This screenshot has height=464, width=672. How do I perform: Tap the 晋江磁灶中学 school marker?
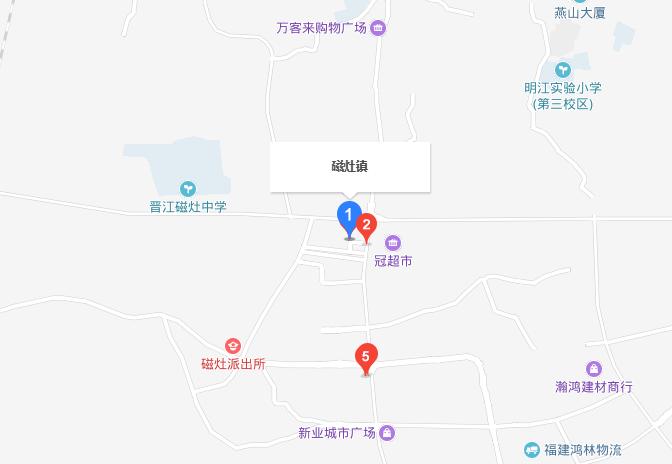pos(187,188)
